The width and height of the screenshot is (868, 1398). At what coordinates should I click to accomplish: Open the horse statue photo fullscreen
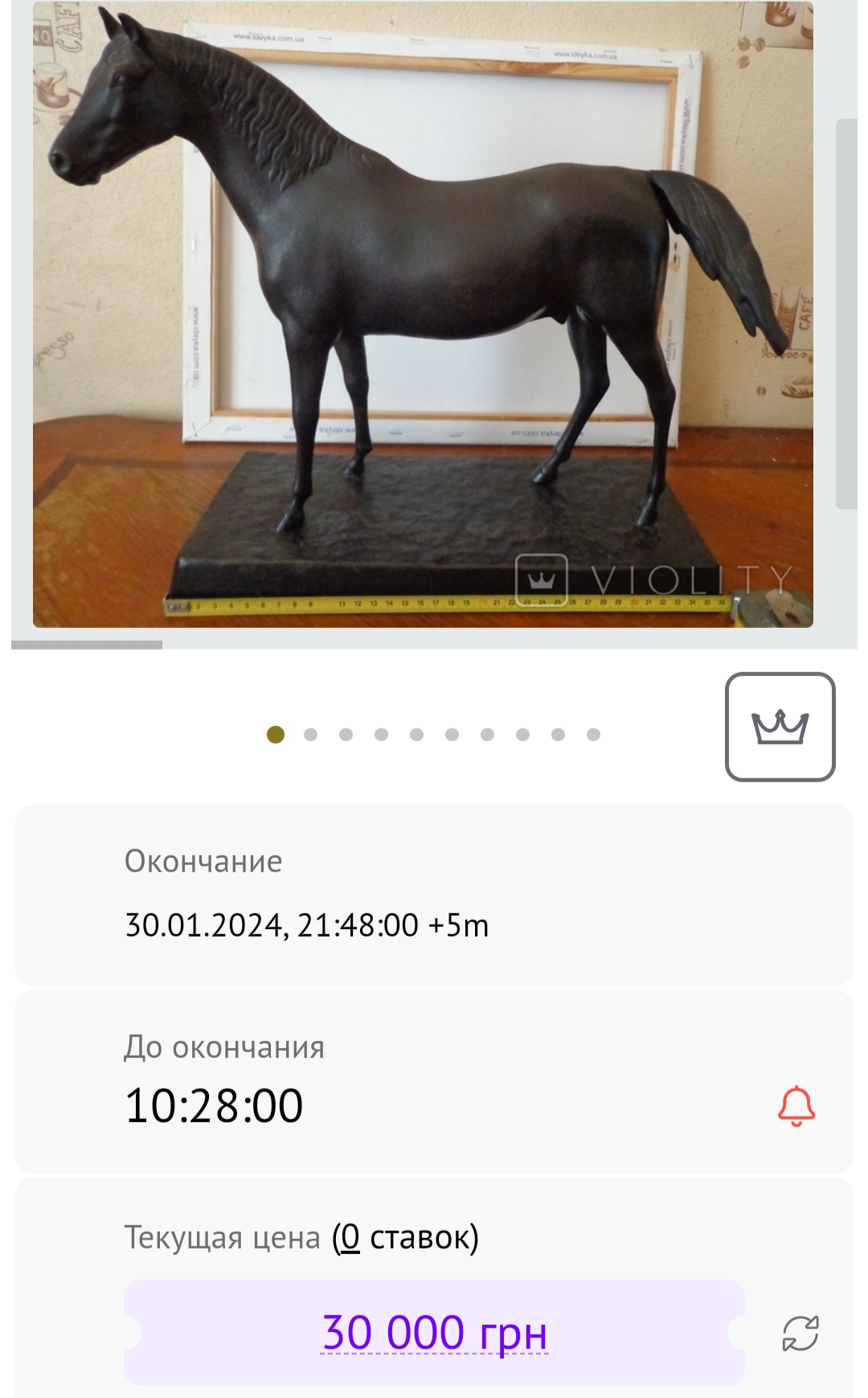click(423, 314)
